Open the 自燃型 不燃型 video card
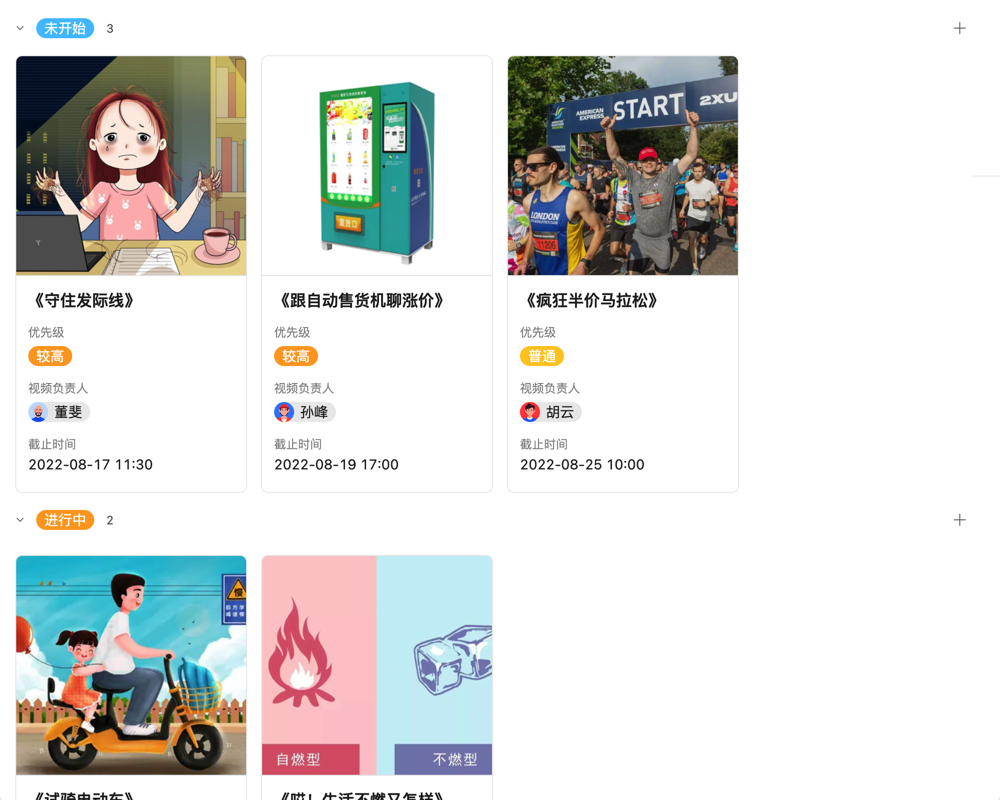 [377, 665]
